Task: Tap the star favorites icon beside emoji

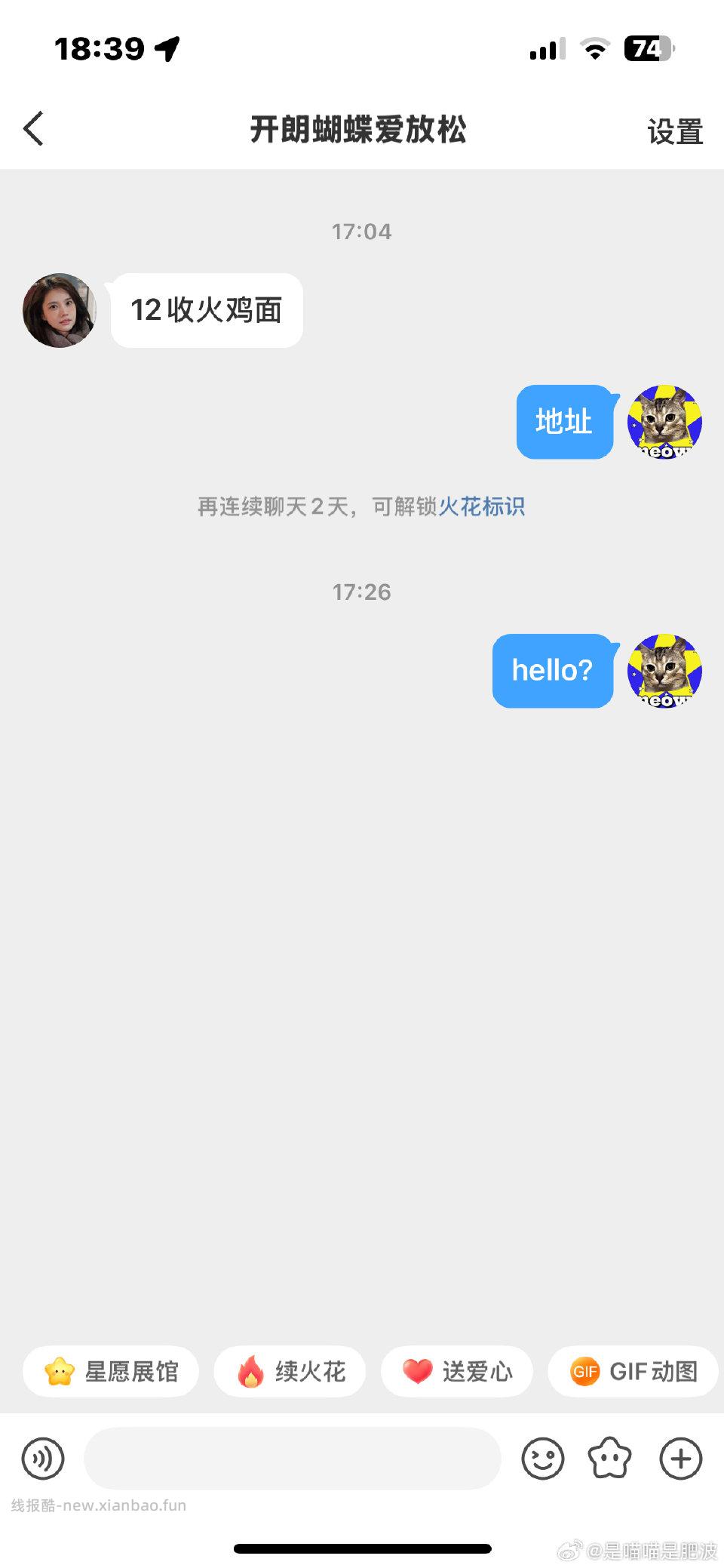Action: point(610,1459)
